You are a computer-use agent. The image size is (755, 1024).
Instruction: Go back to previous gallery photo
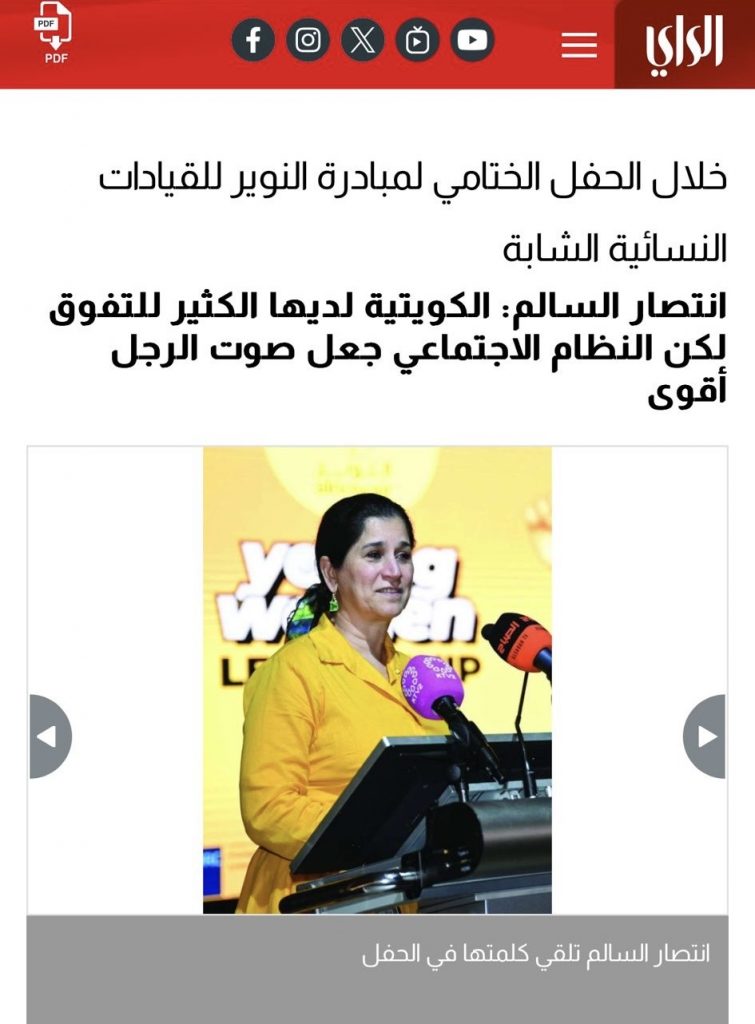[x=49, y=736]
